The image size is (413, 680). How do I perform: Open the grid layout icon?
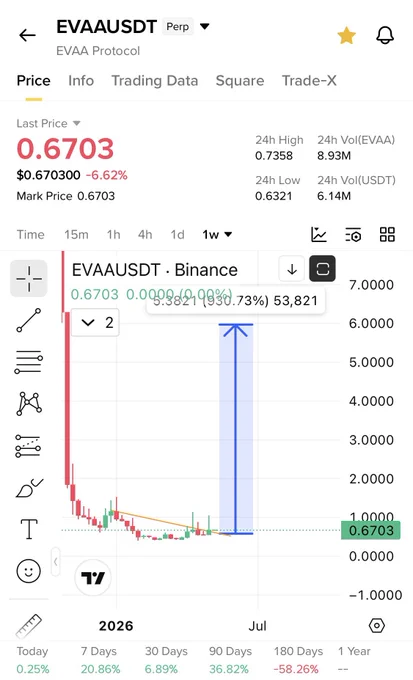pyautogui.click(x=387, y=235)
